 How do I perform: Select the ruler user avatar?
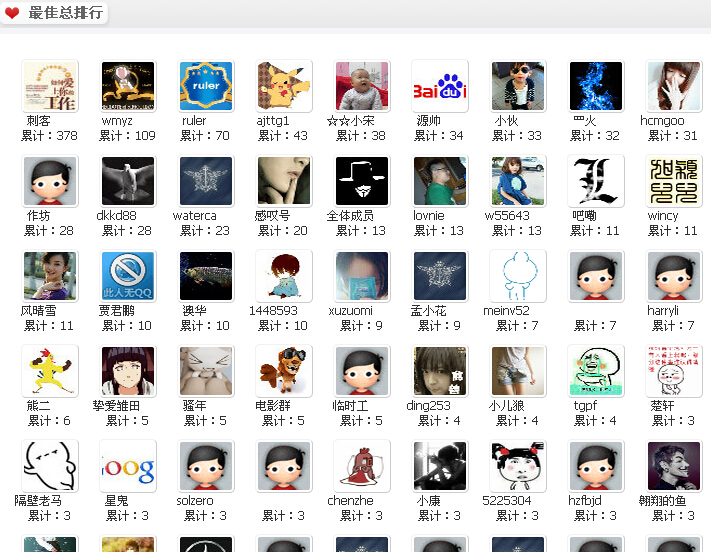point(206,86)
